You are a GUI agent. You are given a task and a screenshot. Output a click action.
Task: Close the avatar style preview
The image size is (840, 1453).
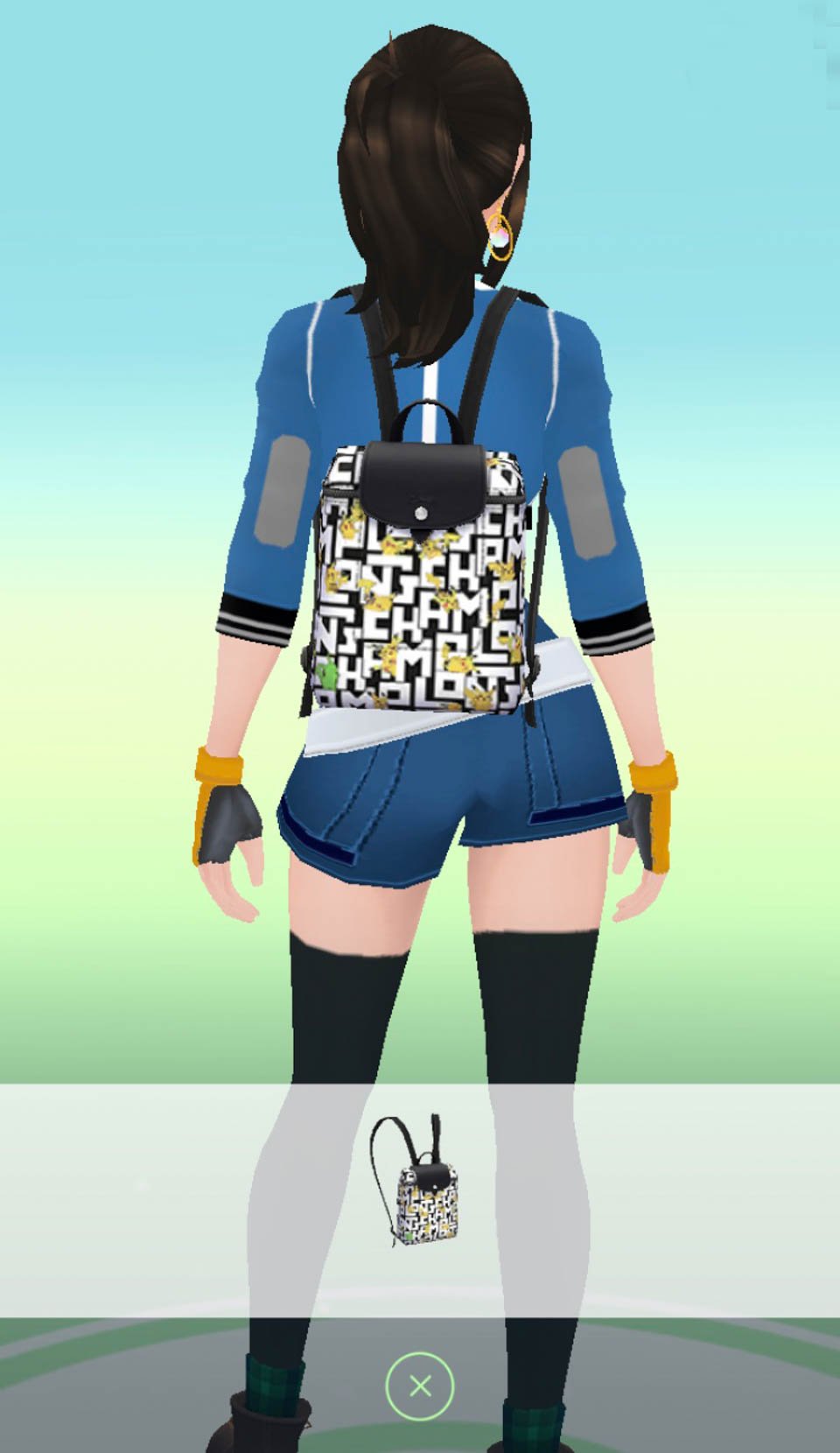click(x=420, y=1386)
